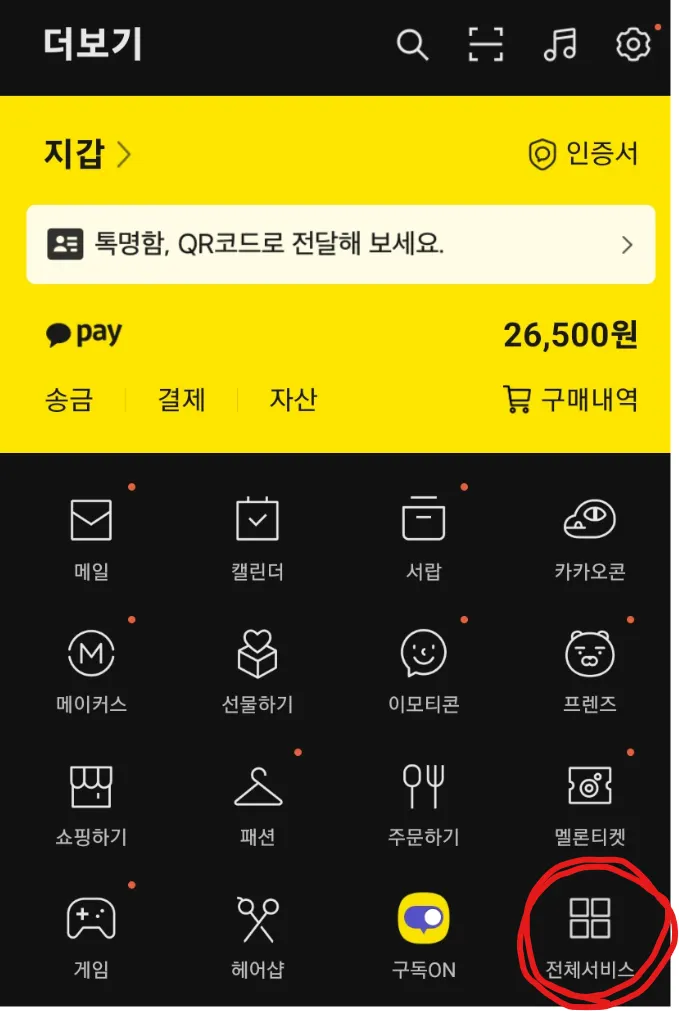Open 캘린더 service

pyautogui.click(x=257, y=538)
